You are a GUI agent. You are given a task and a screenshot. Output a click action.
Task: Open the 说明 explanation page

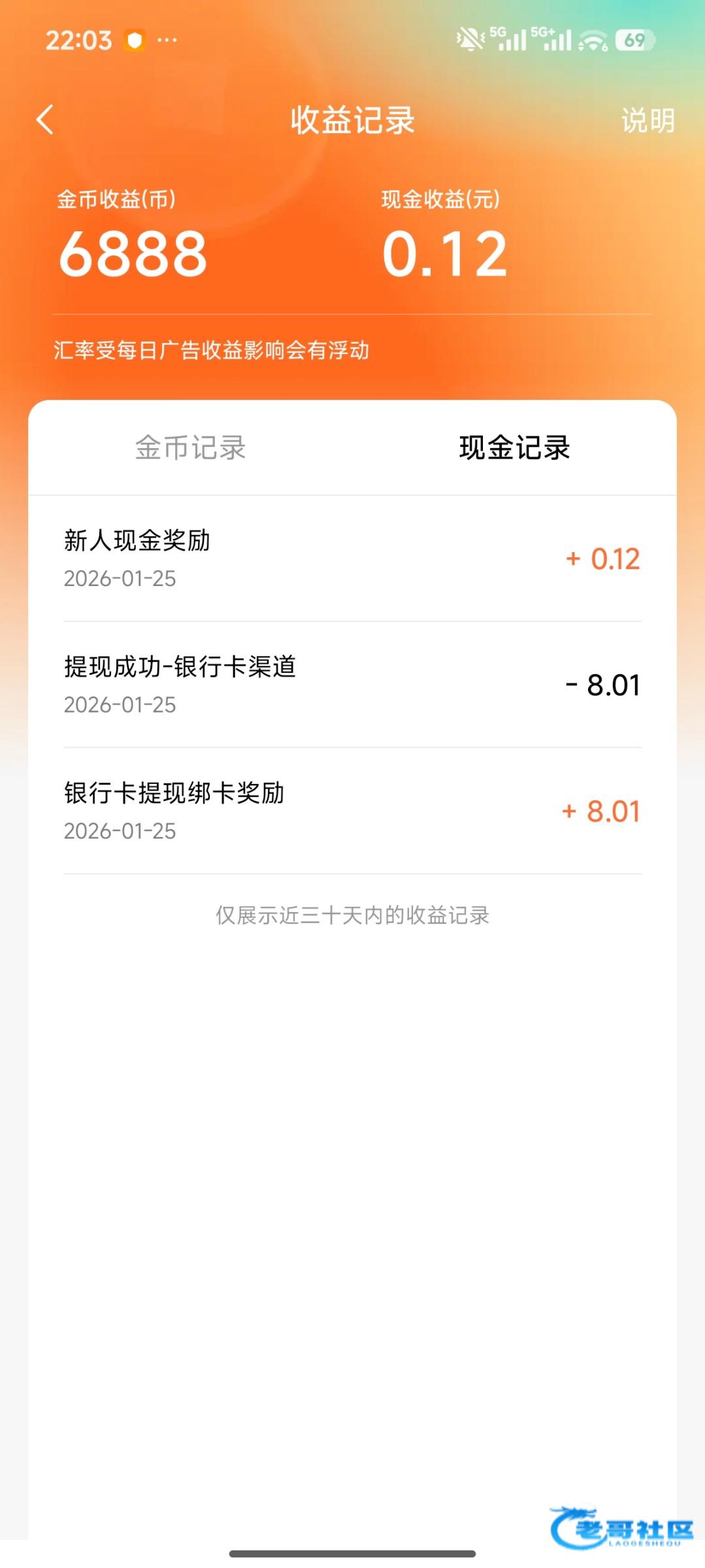tap(647, 121)
